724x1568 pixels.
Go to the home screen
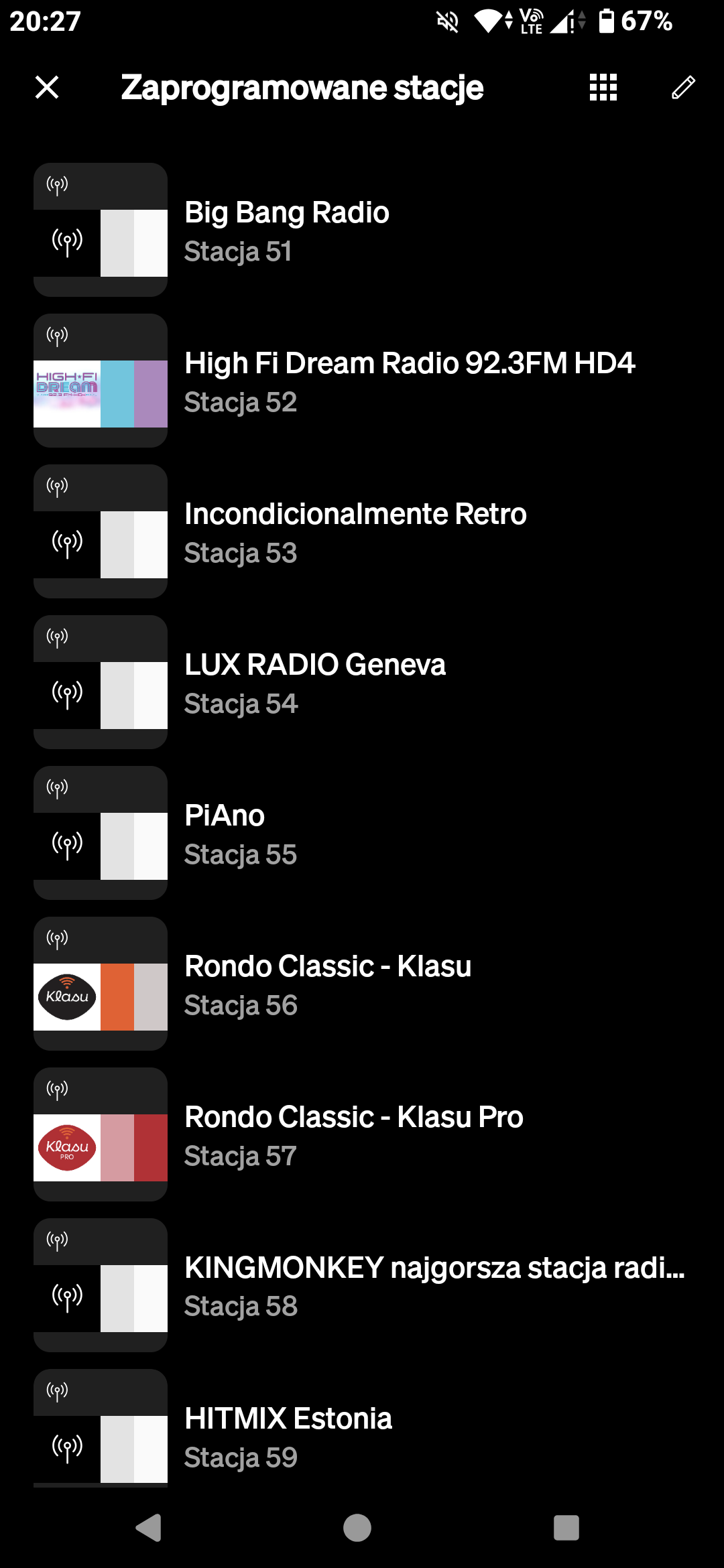(x=357, y=1528)
